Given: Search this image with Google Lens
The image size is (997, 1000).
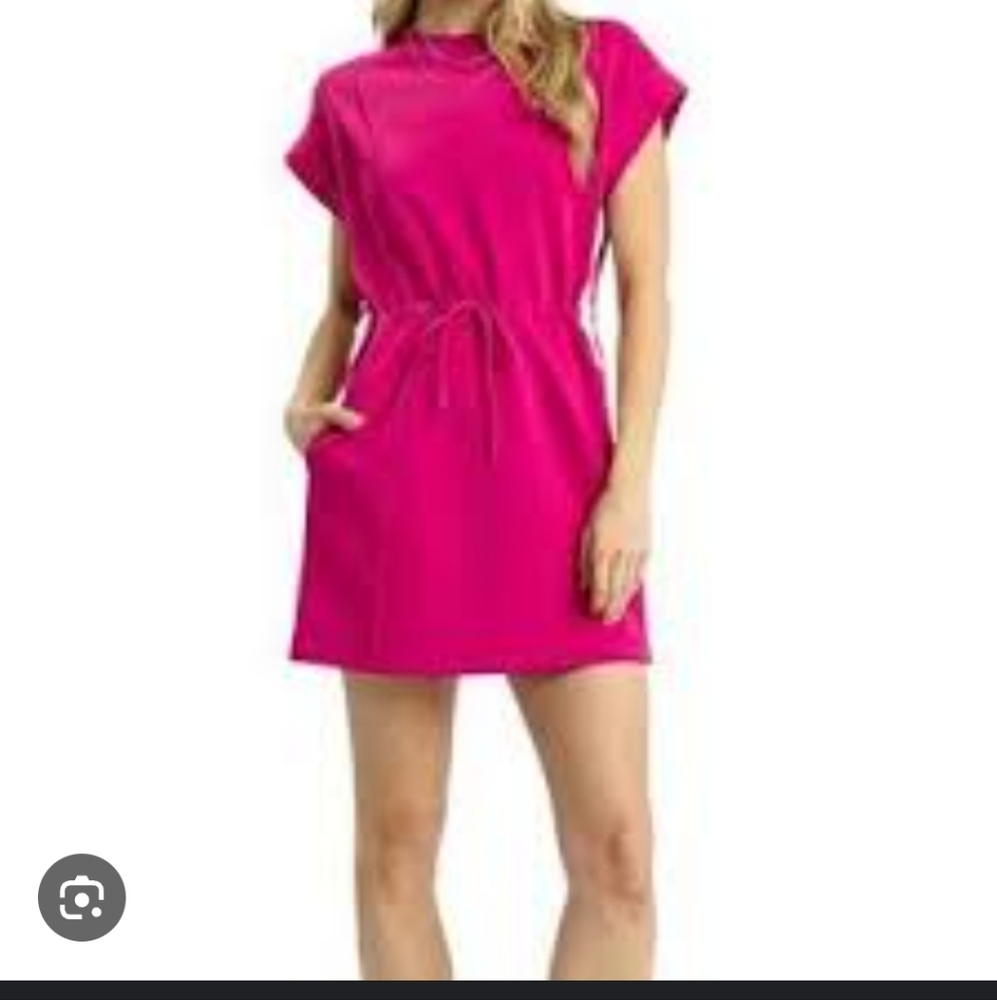Looking at the screenshot, I should coord(82,897).
